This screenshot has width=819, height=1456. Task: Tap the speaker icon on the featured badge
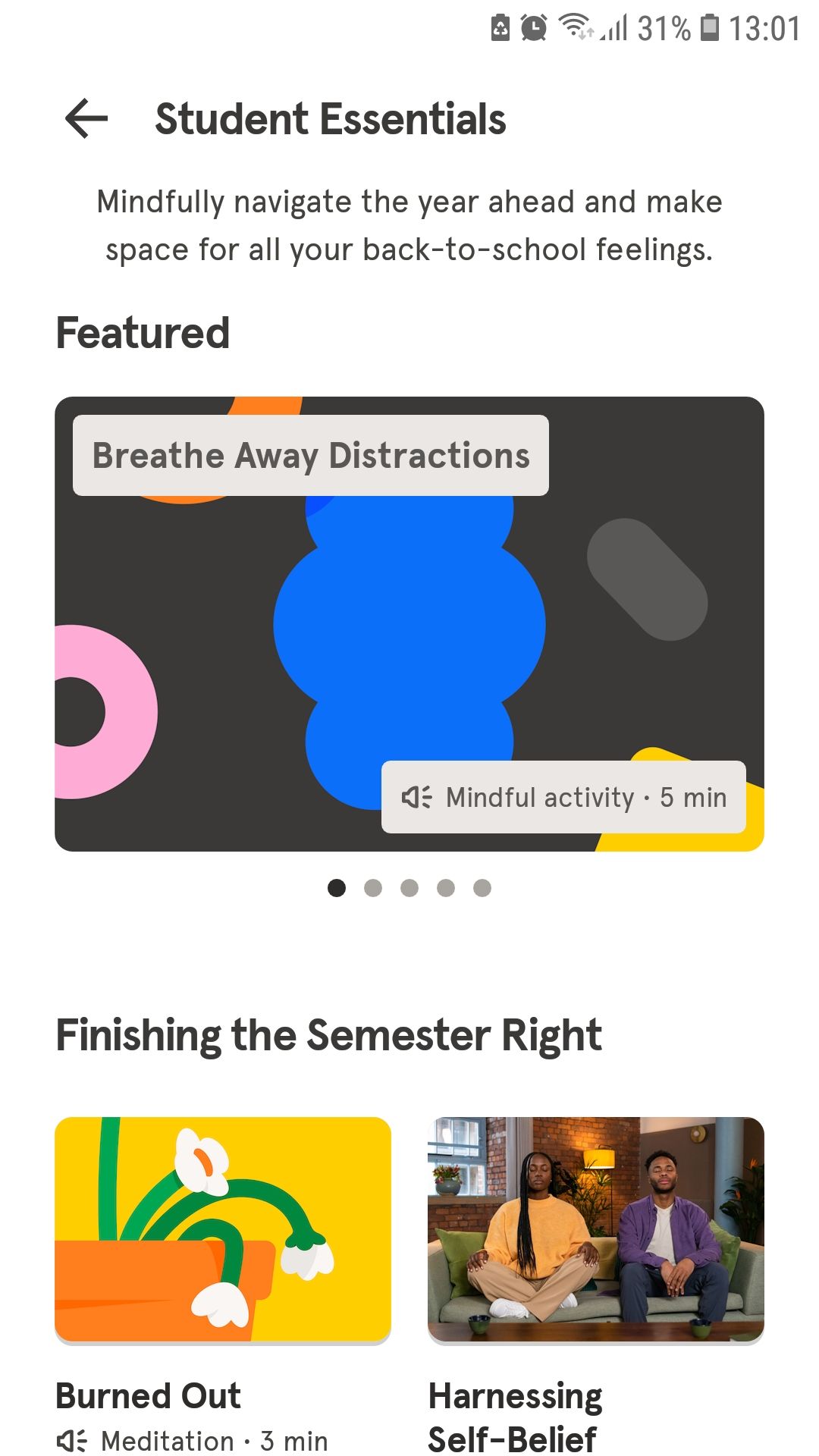tap(416, 797)
